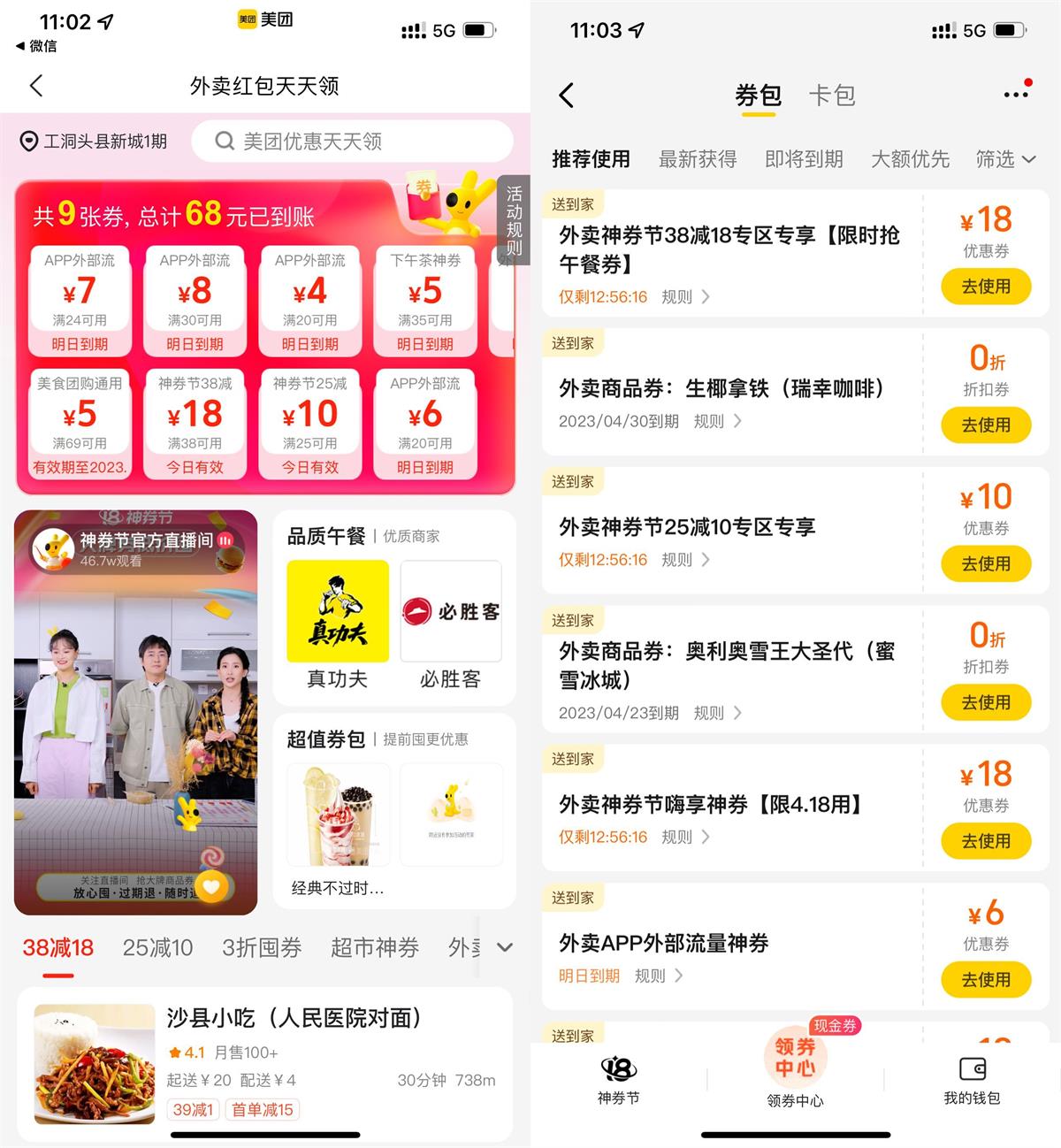Screen dimensions: 1061x1148
Task: Click the 美团优惠天天领 search field
Action: click(352, 142)
